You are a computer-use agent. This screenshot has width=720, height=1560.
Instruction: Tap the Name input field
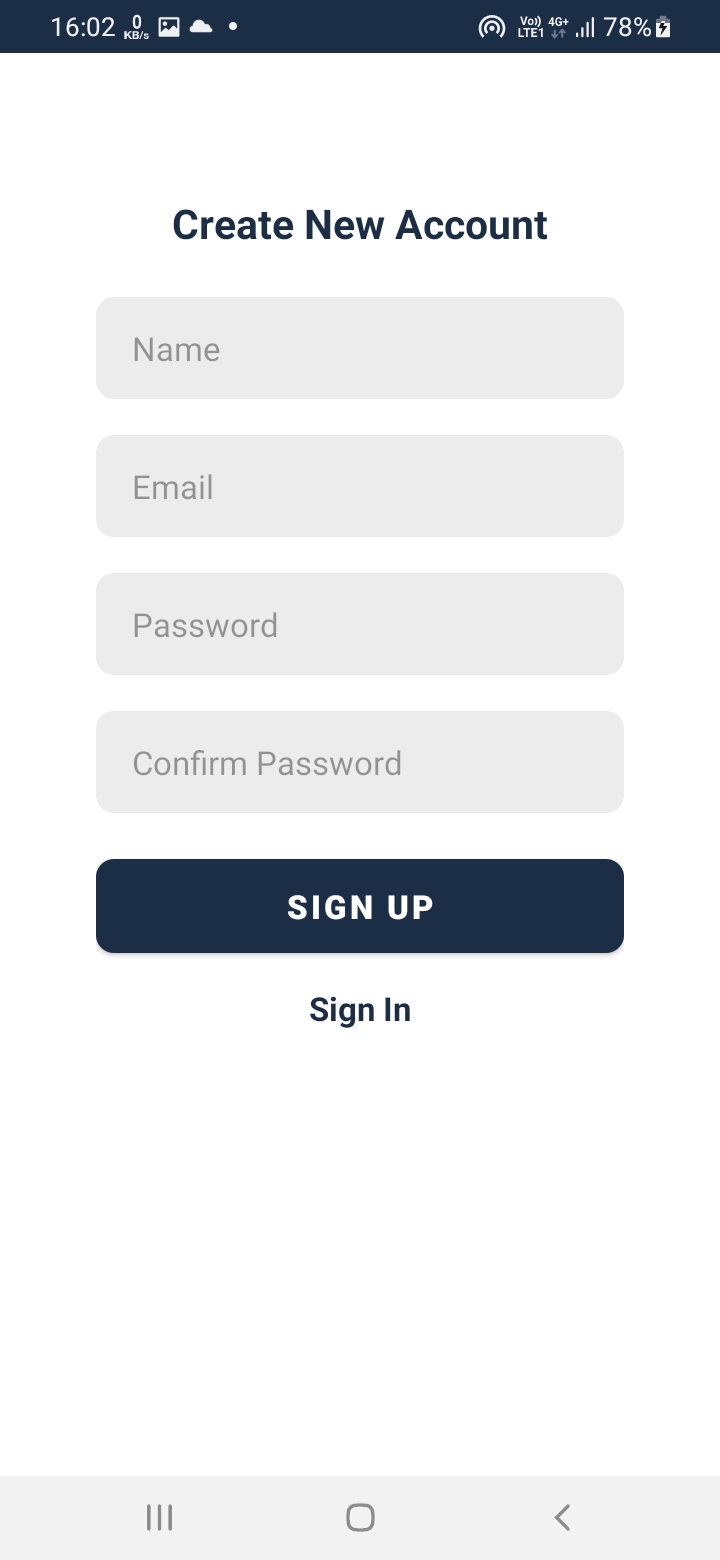[x=360, y=347]
